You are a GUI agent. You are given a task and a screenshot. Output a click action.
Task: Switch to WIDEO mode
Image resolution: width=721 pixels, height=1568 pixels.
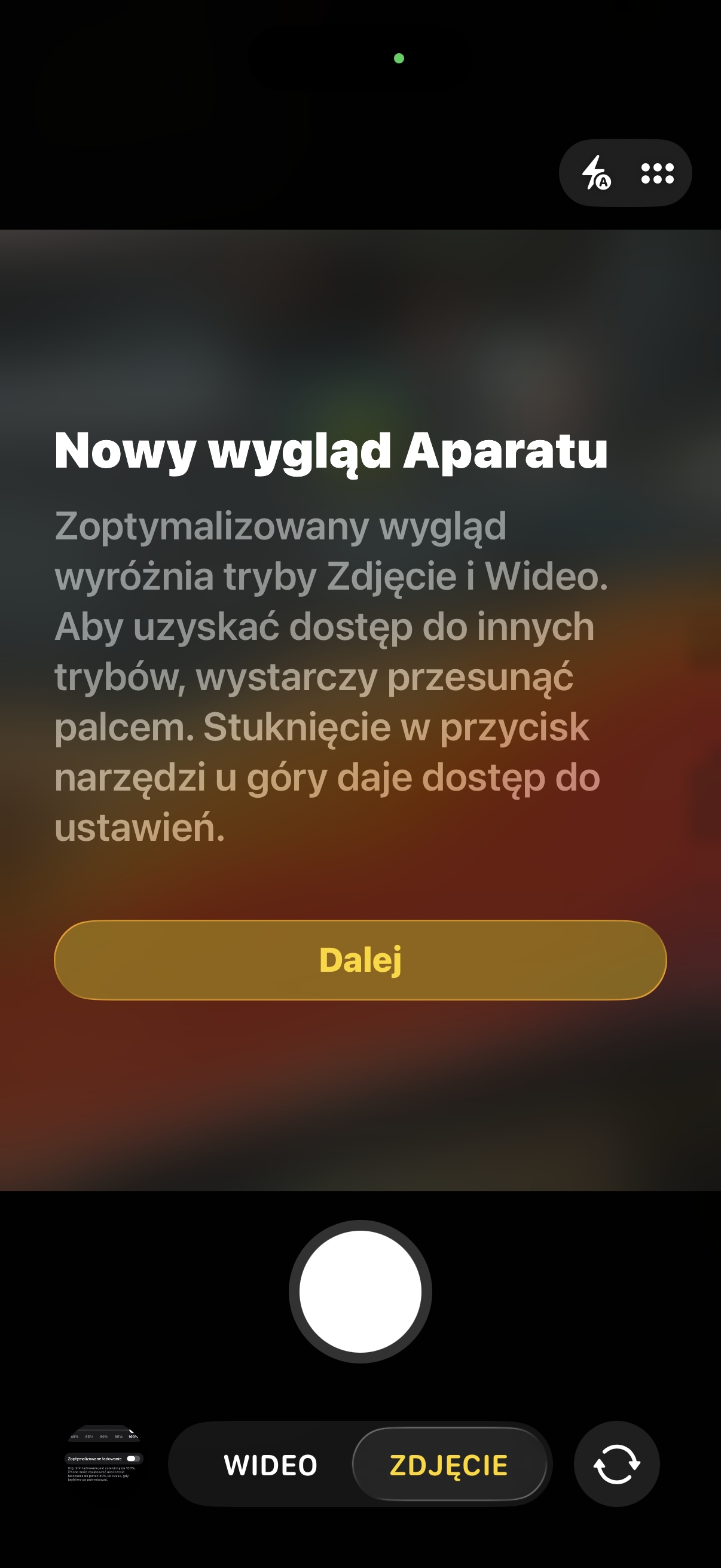[x=271, y=1465]
